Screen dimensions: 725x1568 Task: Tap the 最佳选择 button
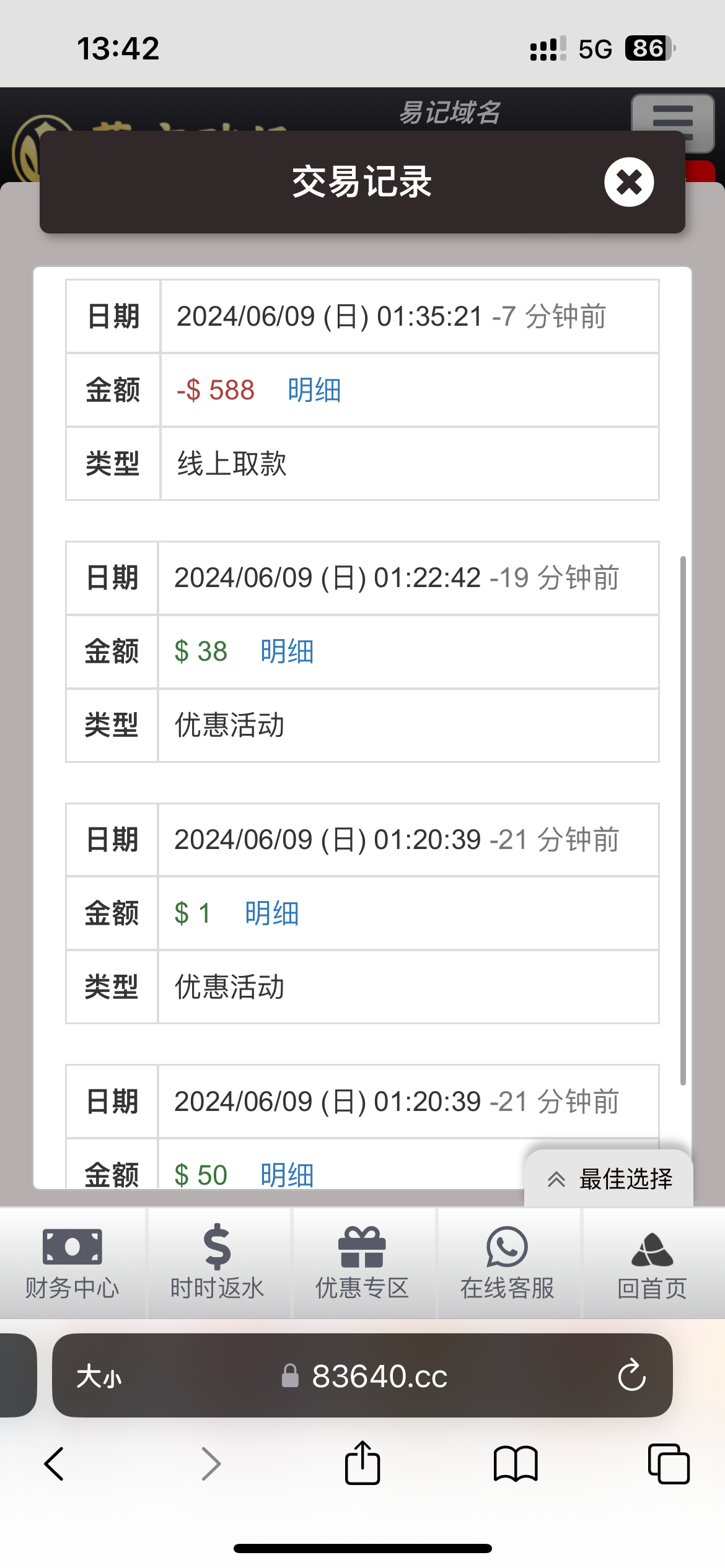pyautogui.click(x=609, y=1178)
